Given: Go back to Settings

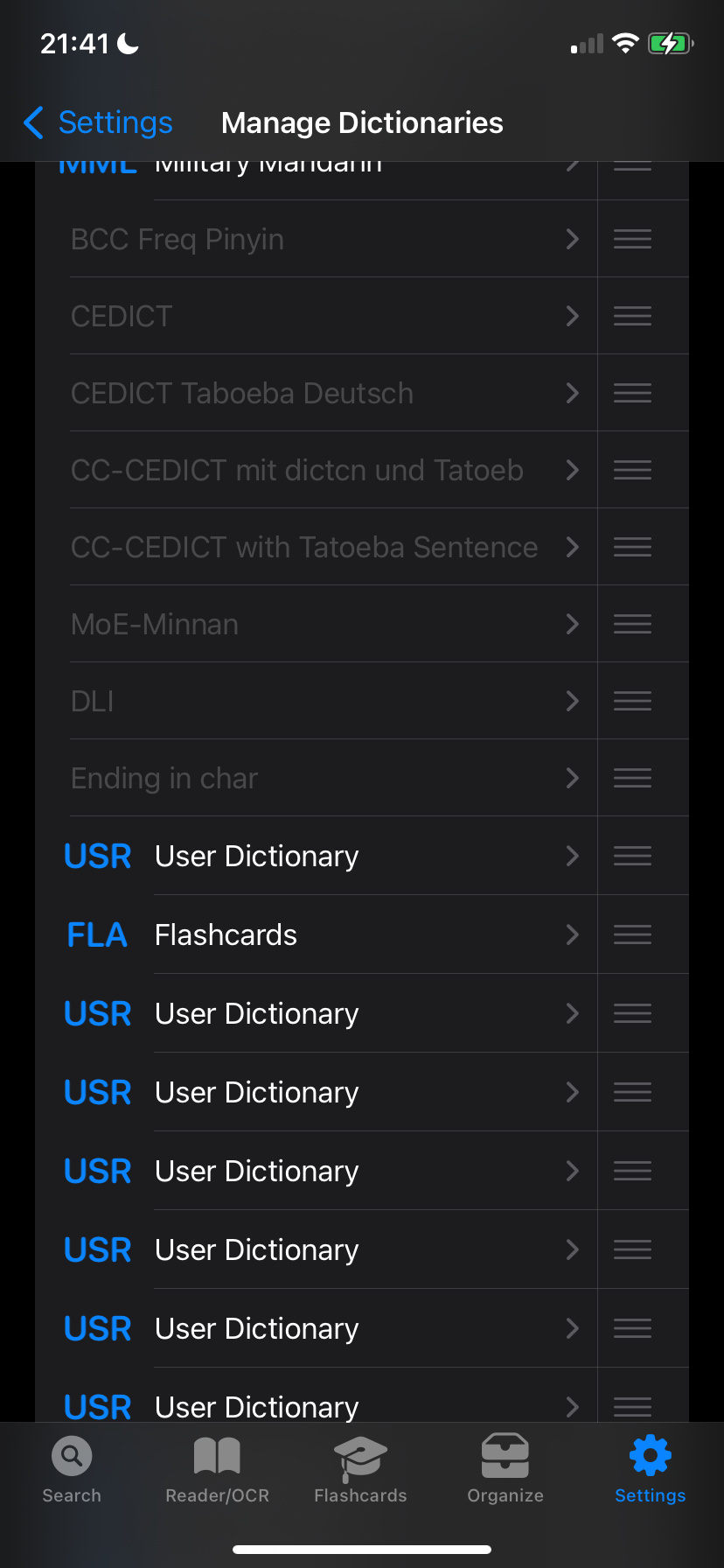Looking at the screenshot, I should point(98,123).
